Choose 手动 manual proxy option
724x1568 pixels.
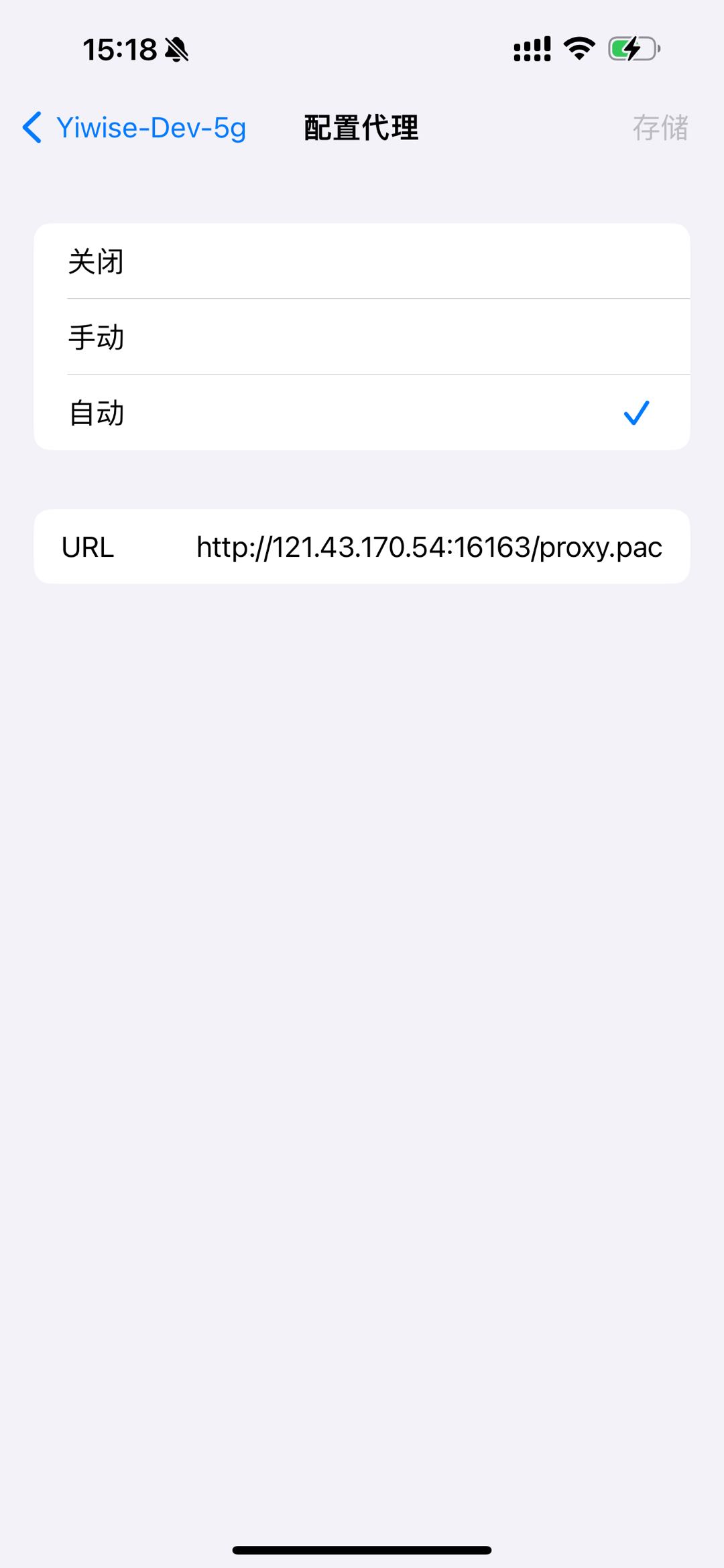[x=362, y=337]
